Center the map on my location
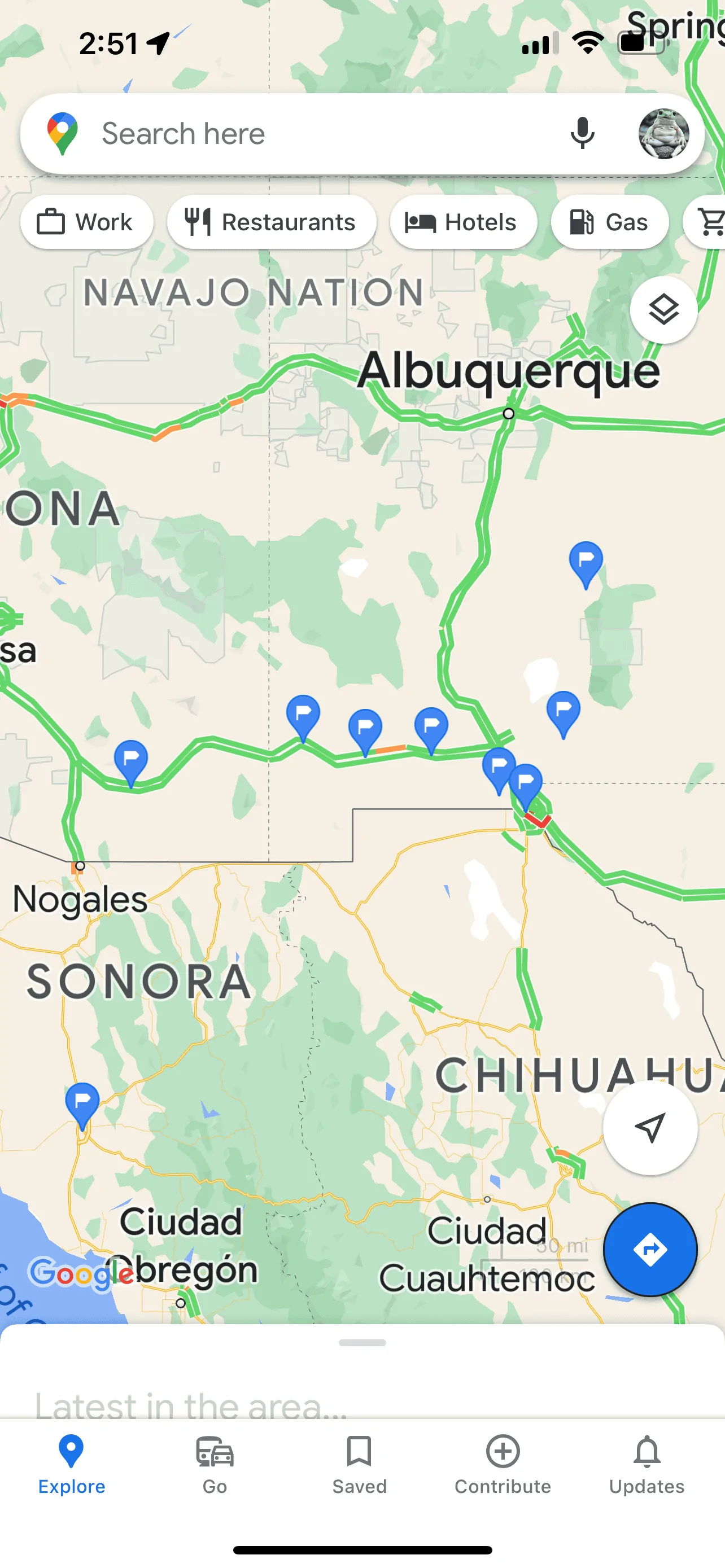The image size is (725, 1568). point(649,1128)
